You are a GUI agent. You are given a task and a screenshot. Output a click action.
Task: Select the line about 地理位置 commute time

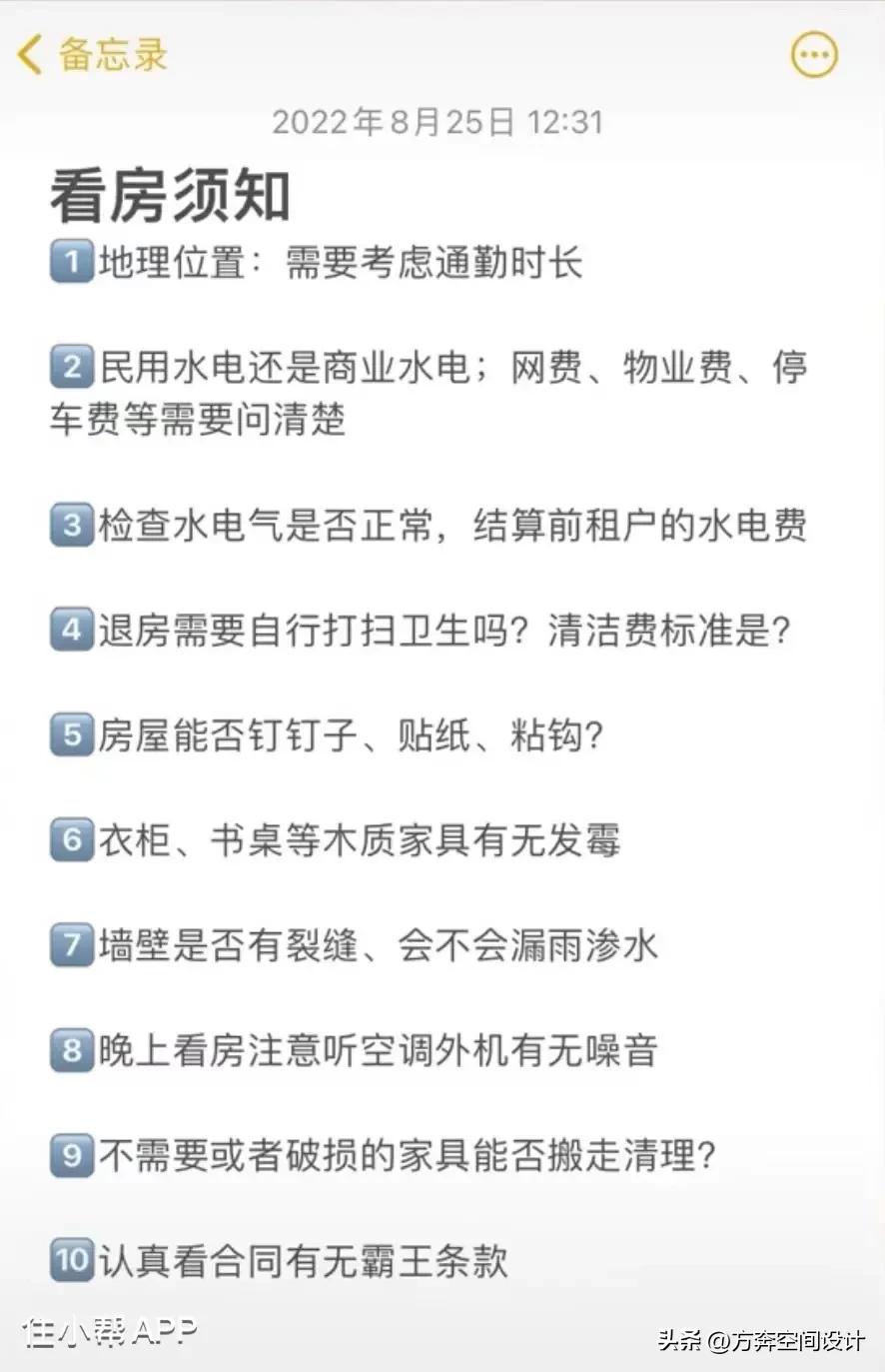pos(340,262)
